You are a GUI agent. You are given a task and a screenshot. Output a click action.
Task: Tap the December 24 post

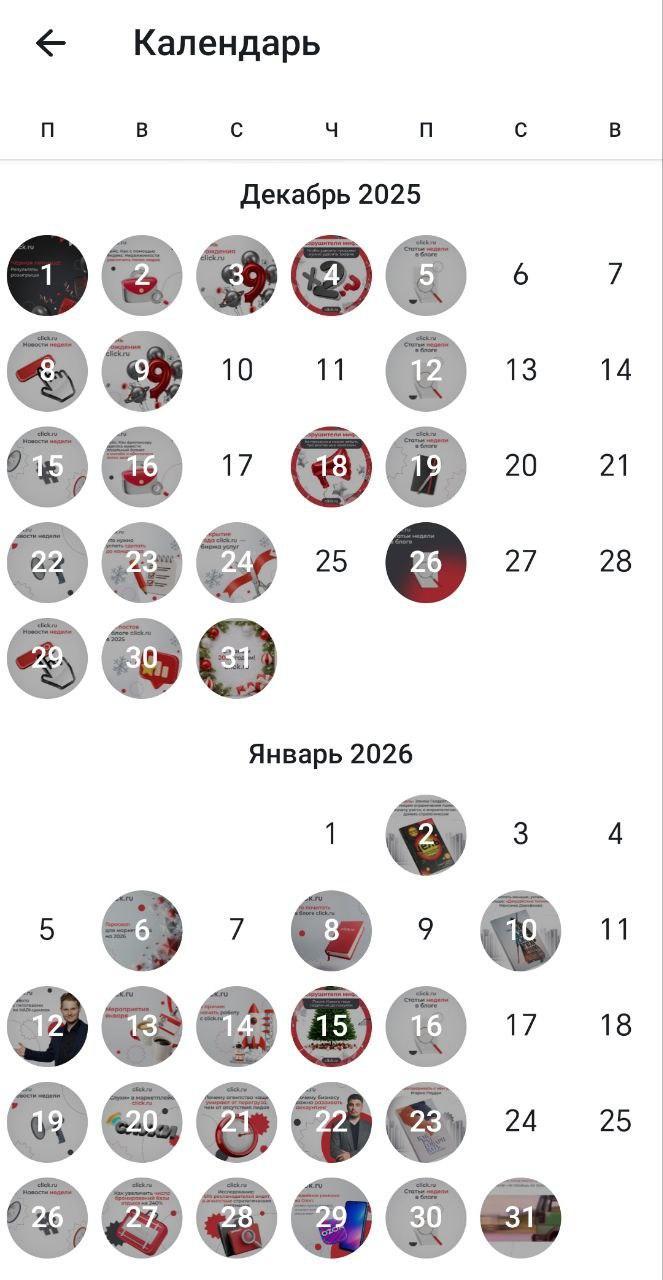pyautogui.click(x=236, y=562)
